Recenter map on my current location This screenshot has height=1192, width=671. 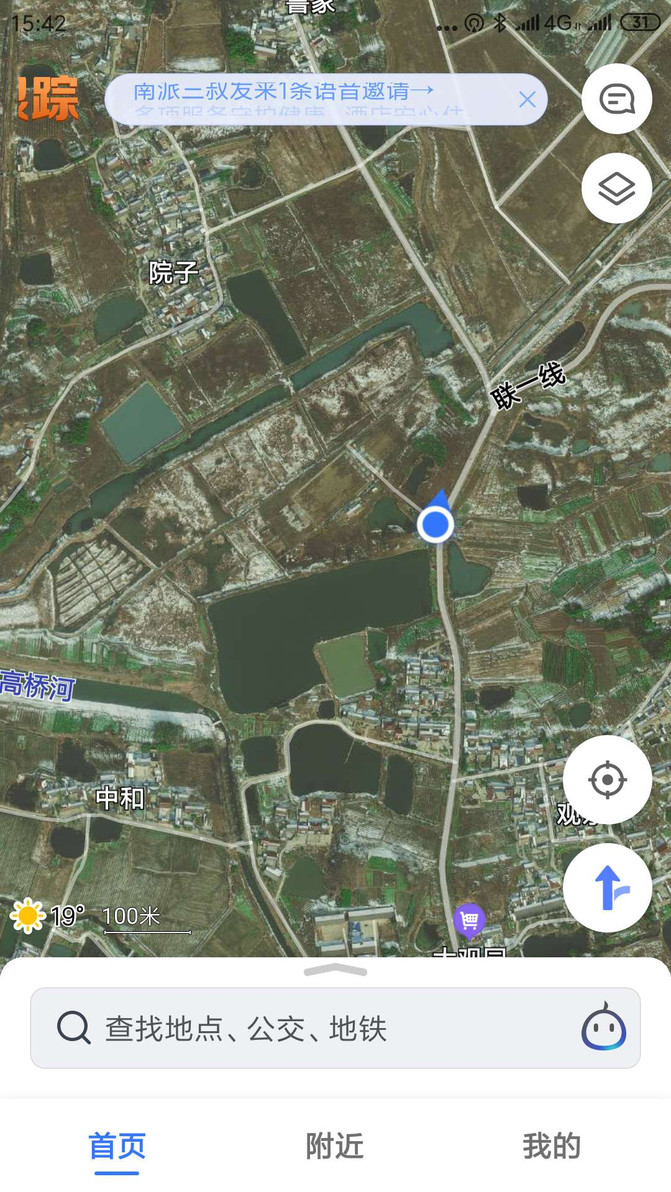(607, 780)
